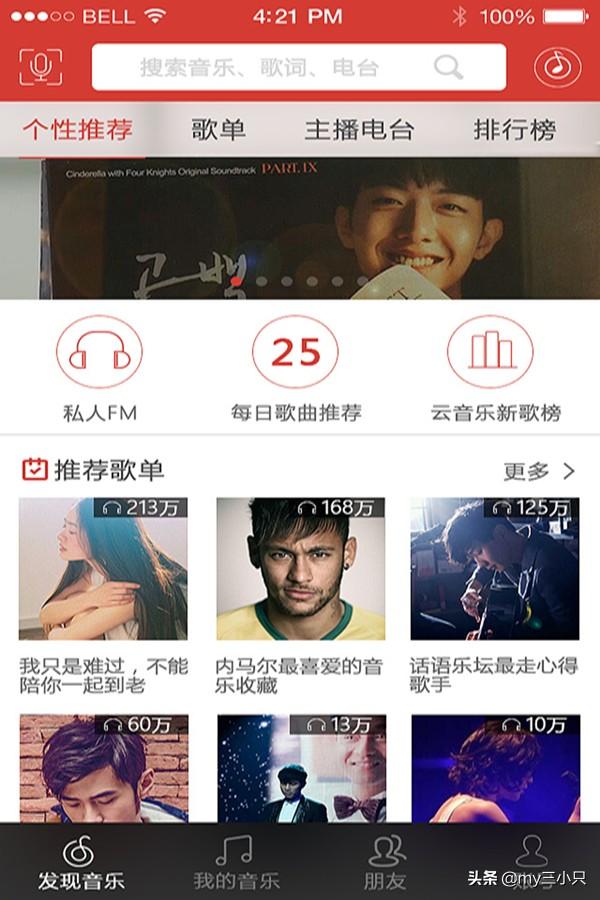Tap the voice search microphone icon

pos(41,67)
